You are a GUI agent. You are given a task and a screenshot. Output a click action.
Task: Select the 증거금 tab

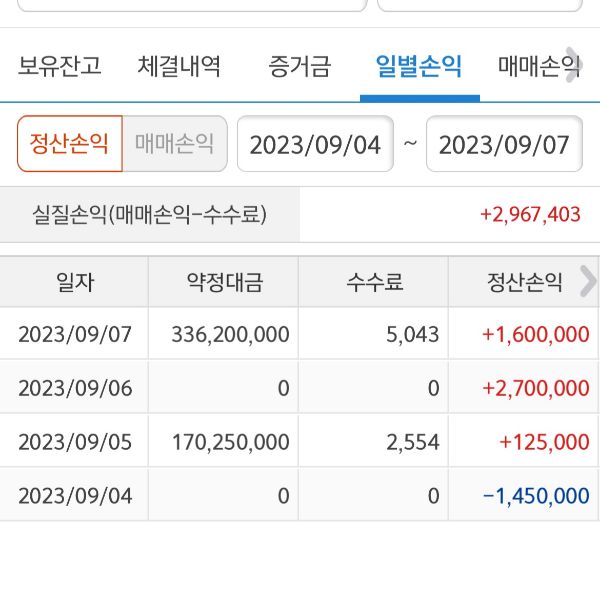click(300, 67)
